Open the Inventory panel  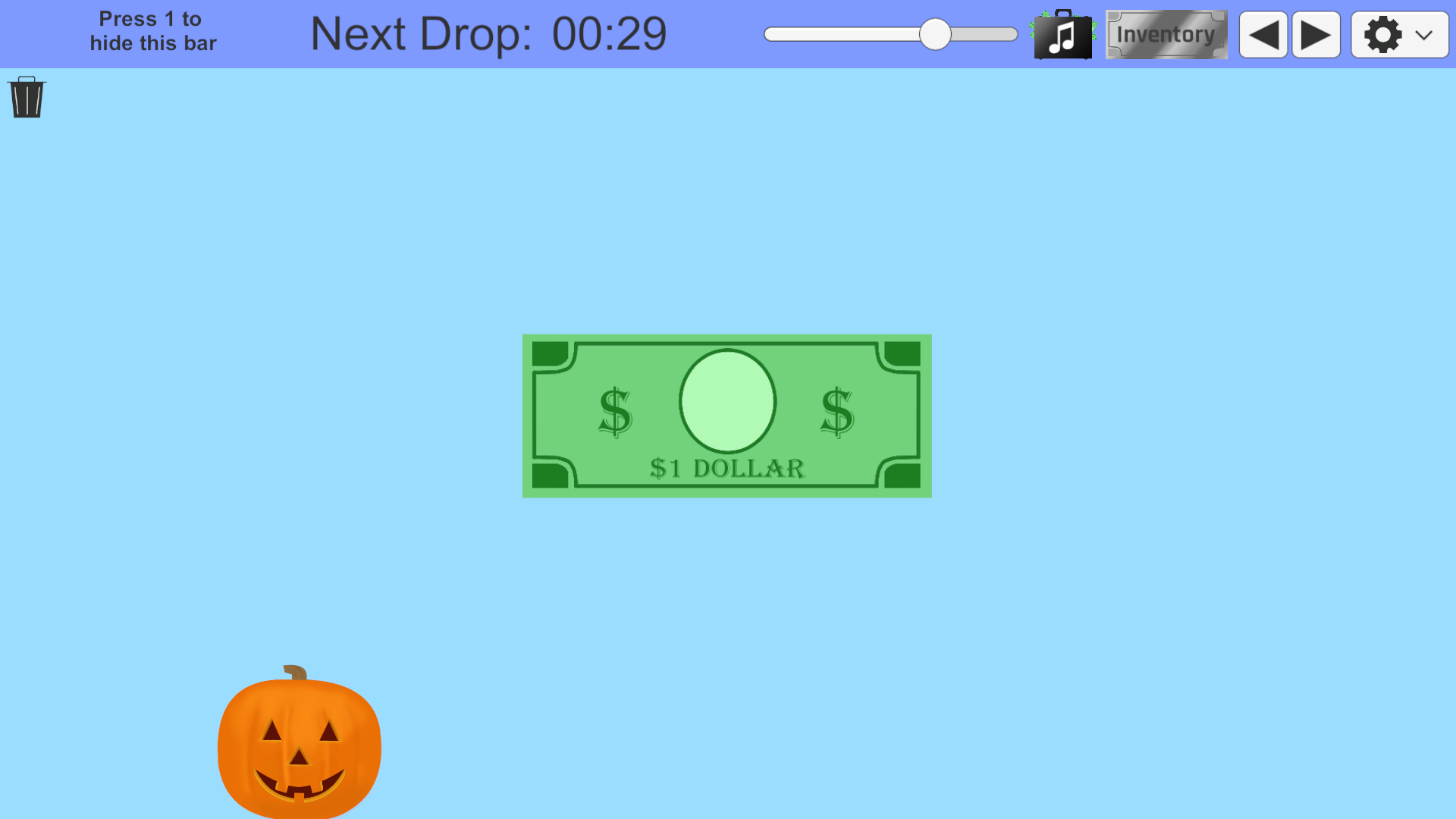coord(1166,35)
